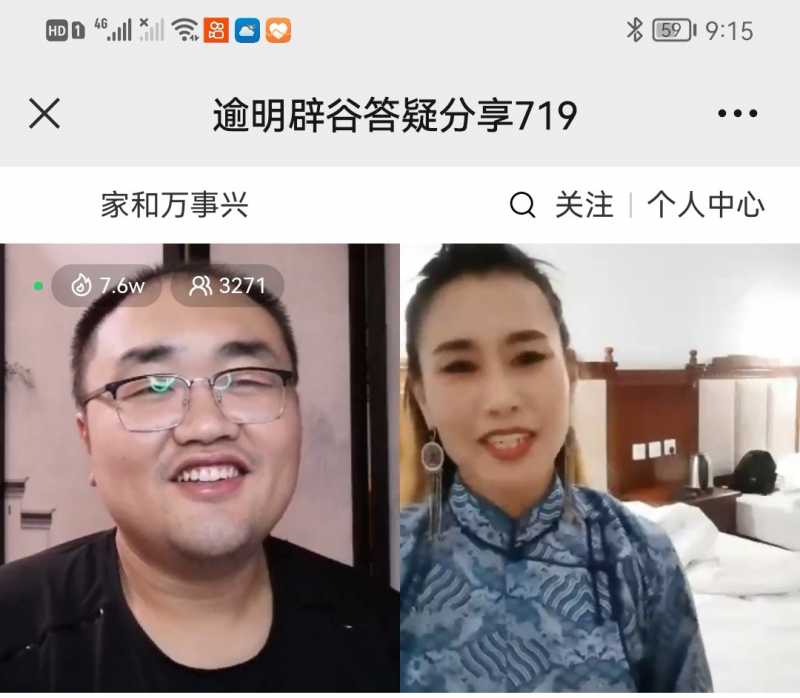Follow the channel with 关注
The image size is (800, 698).
tap(584, 206)
